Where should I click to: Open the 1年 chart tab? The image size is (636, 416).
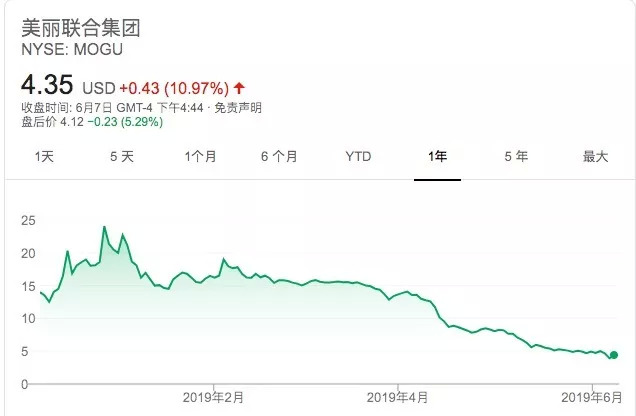coord(437,157)
